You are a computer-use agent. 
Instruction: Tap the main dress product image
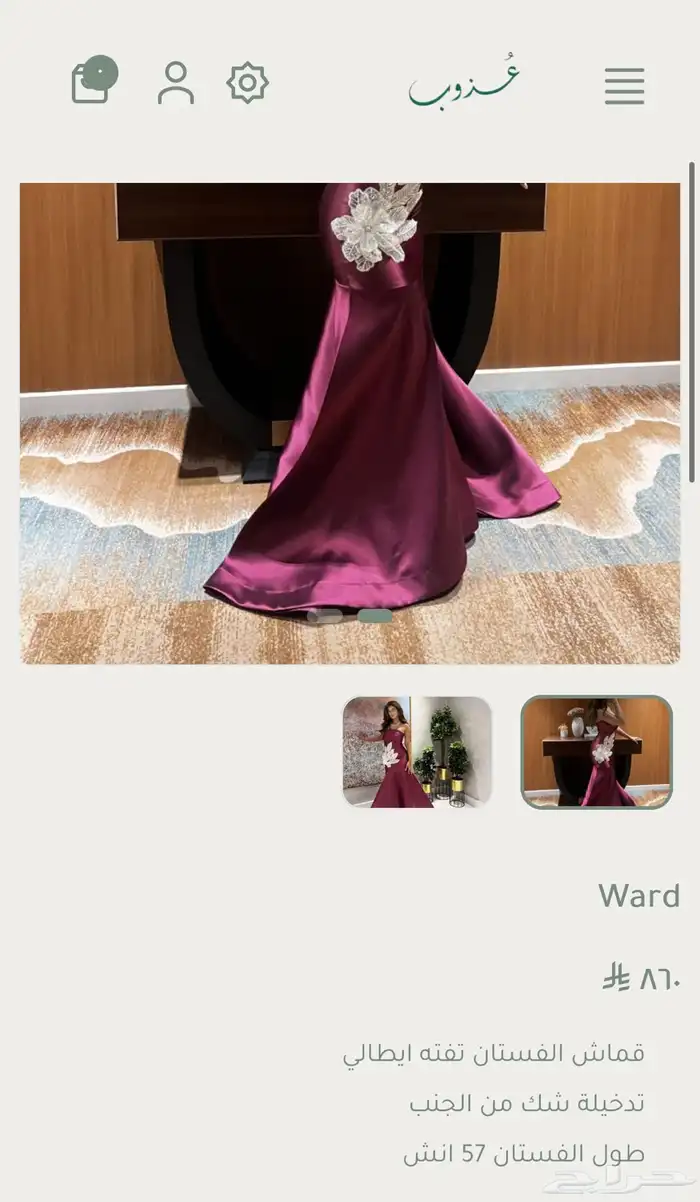click(x=350, y=423)
